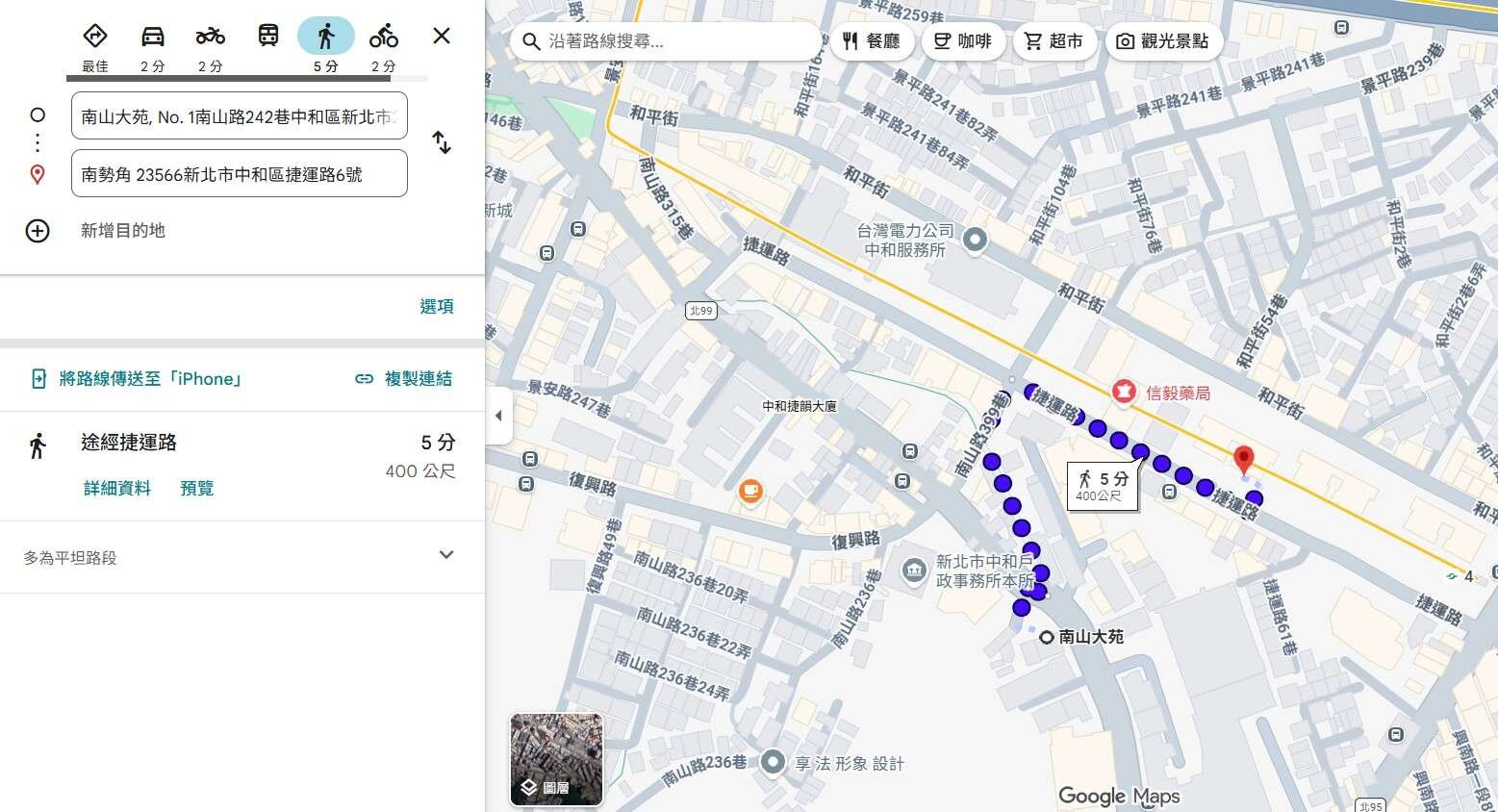Switch to public transit directions
This screenshot has height=812, width=1498.
pos(268,37)
